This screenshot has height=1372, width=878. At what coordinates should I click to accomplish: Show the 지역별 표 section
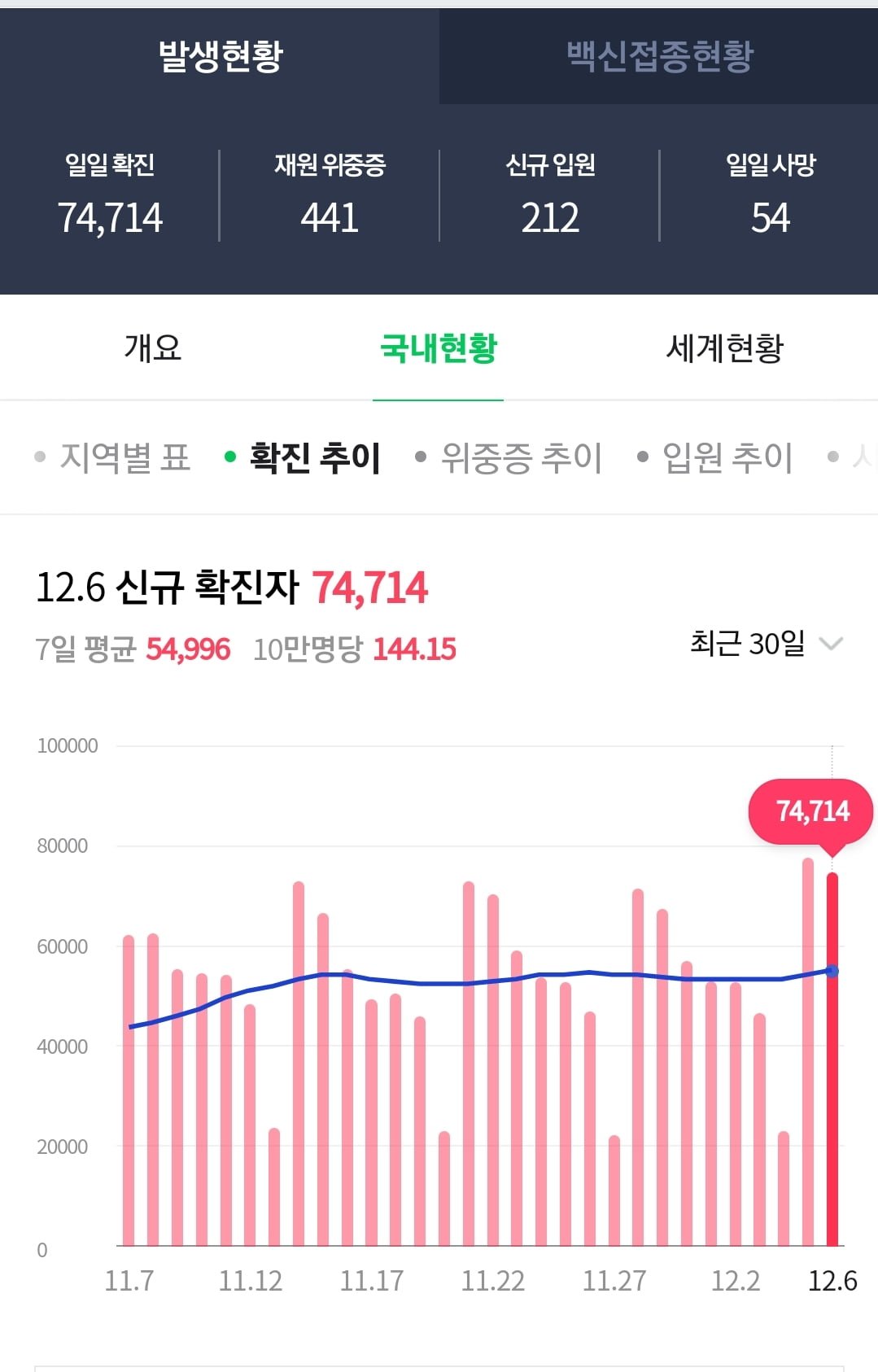tap(124, 457)
